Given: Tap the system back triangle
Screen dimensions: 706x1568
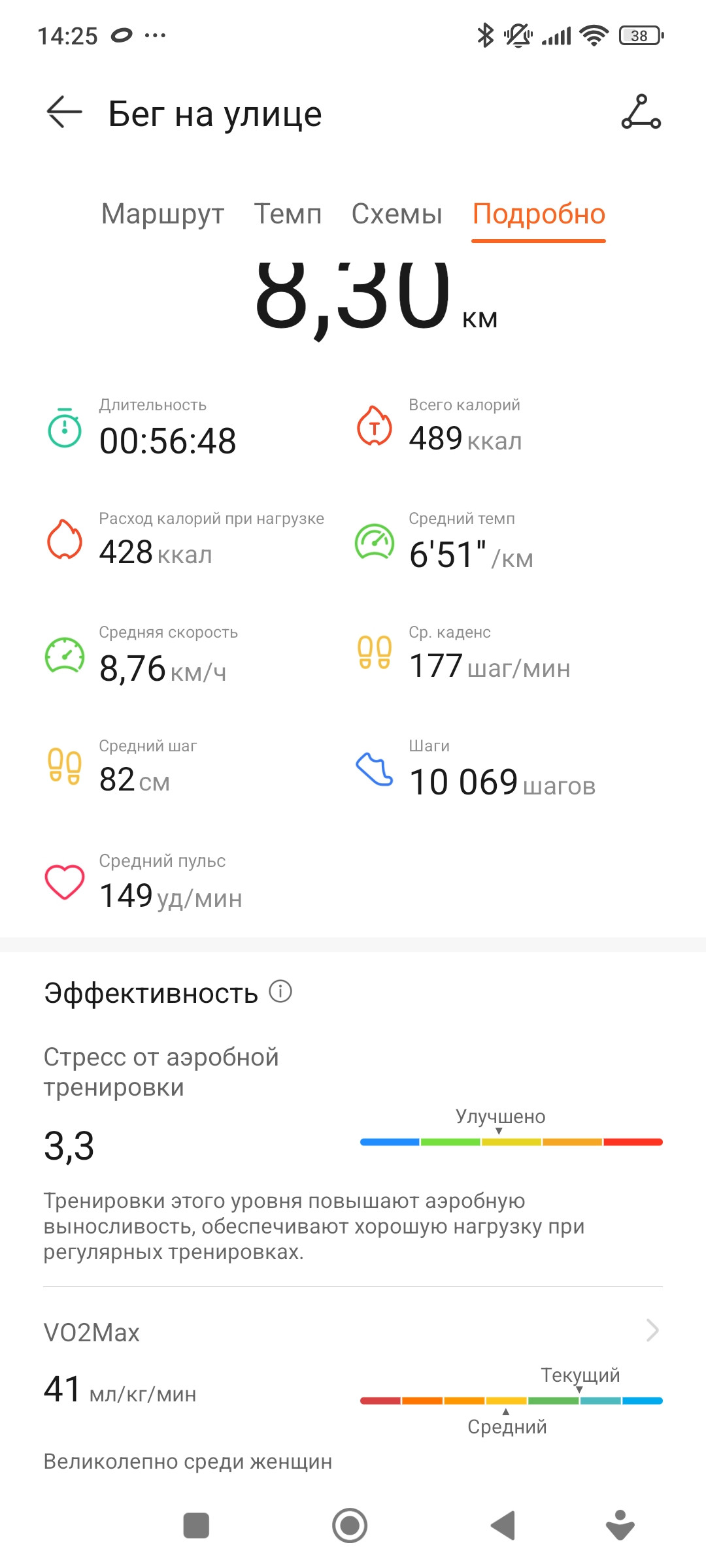Looking at the screenshot, I should (x=503, y=1526).
